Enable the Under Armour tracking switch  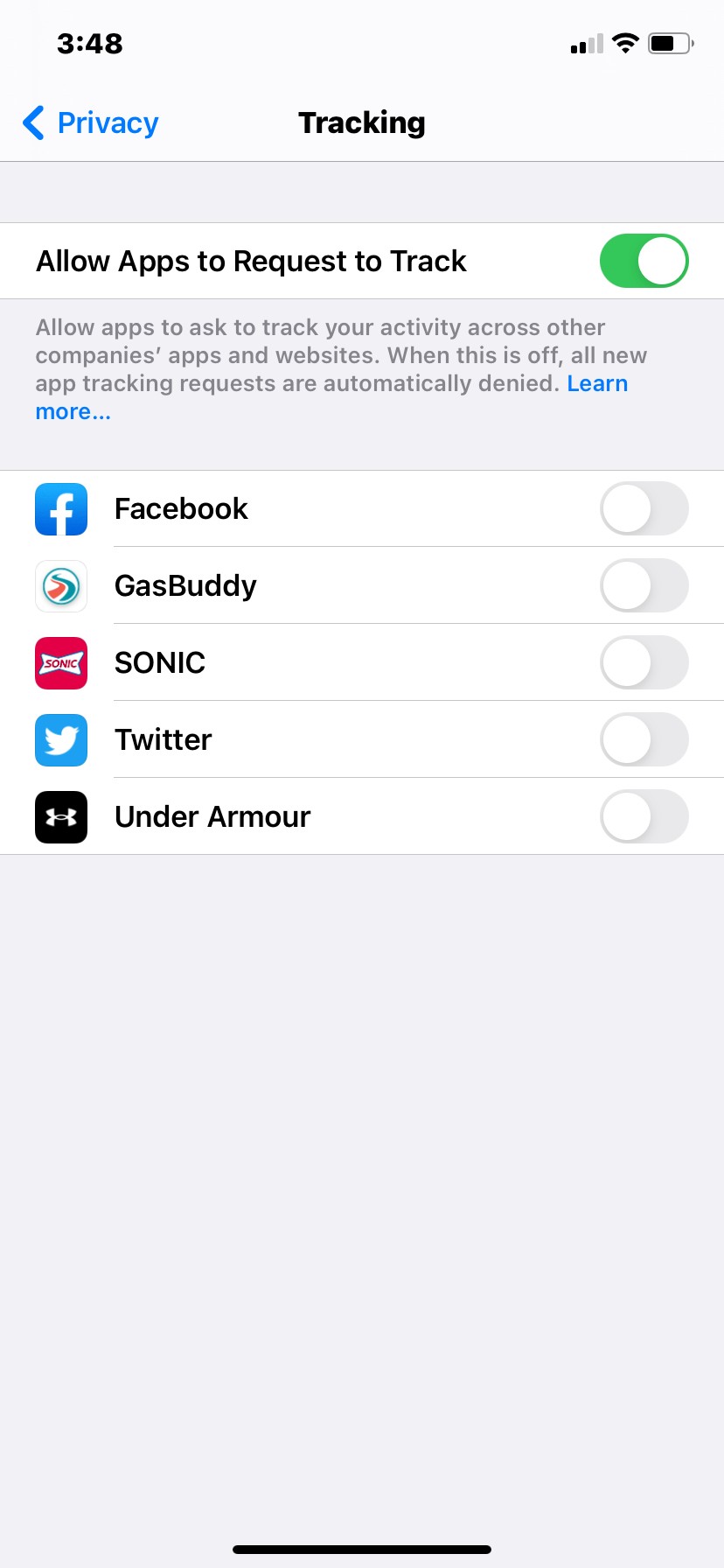click(x=644, y=817)
